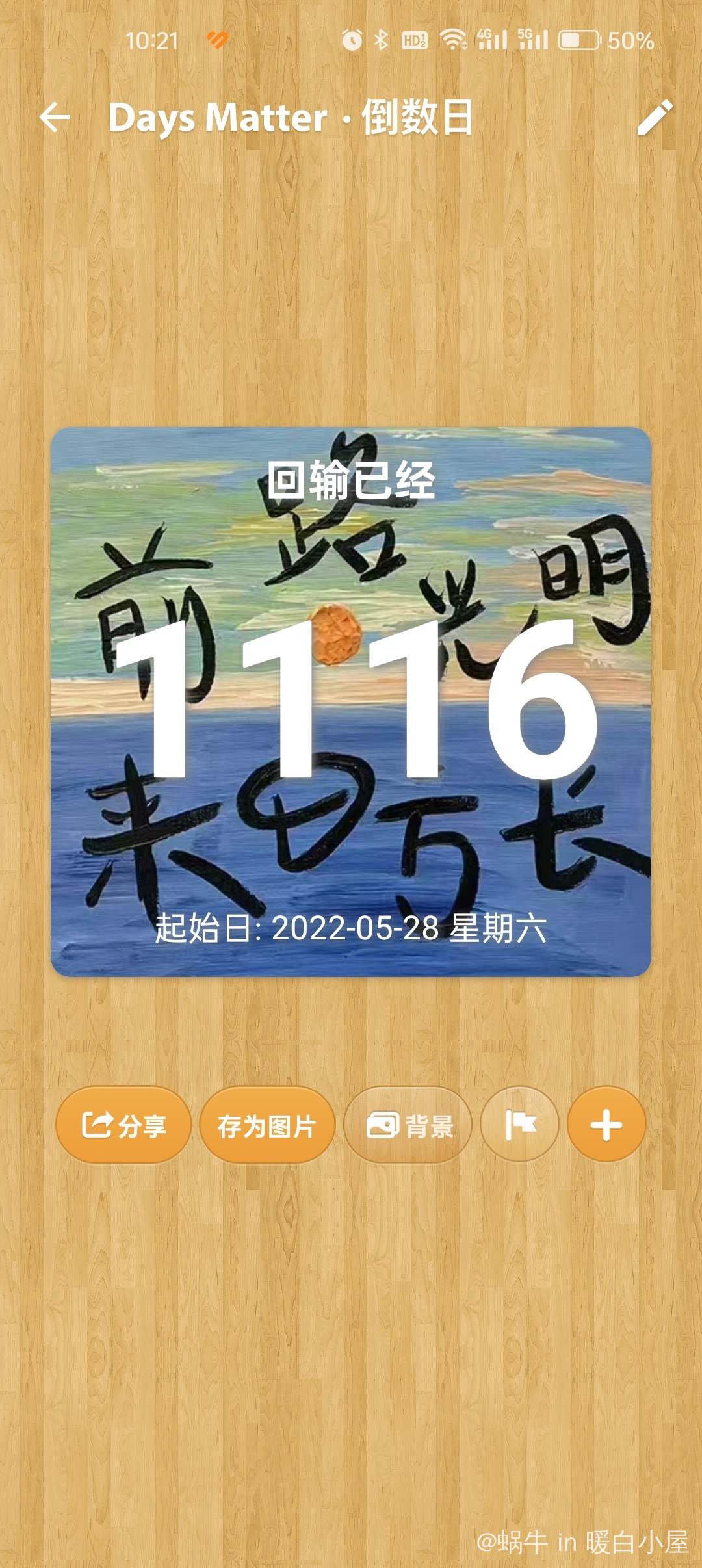Tap the 1116 days countdown card
The image size is (702, 1568).
coord(351,702)
